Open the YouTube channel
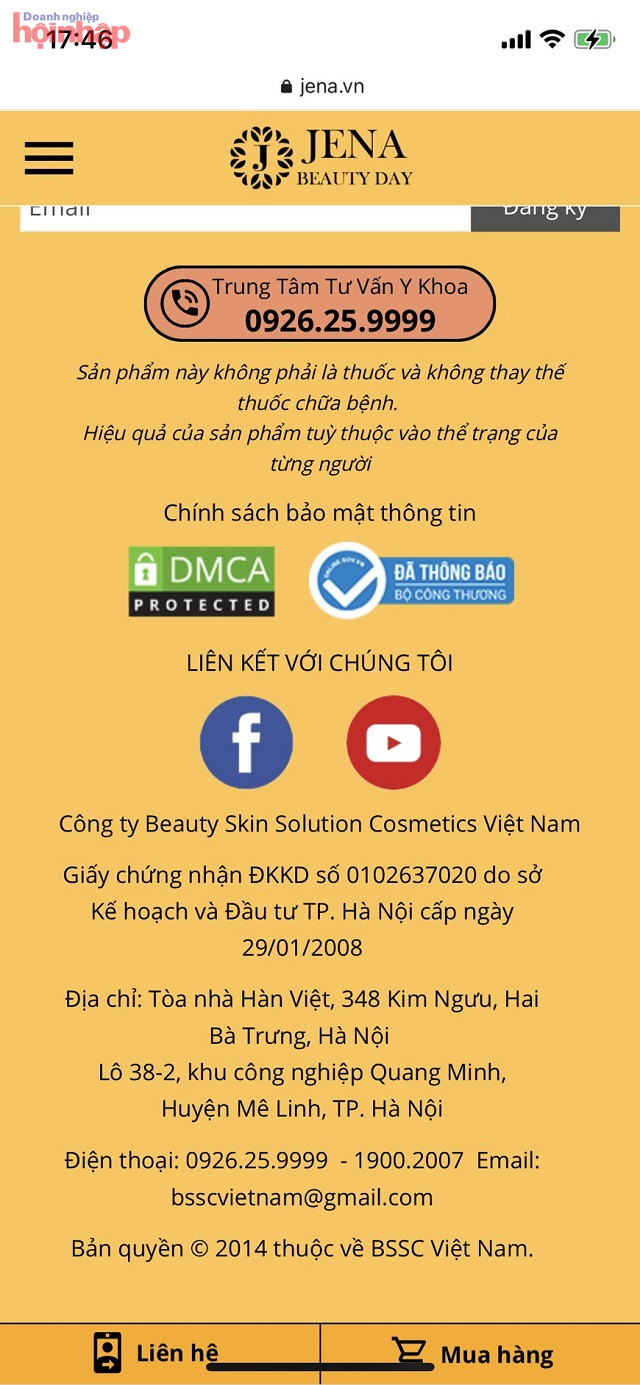Viewport: 640px width, 1385px height. coord(393,743)
